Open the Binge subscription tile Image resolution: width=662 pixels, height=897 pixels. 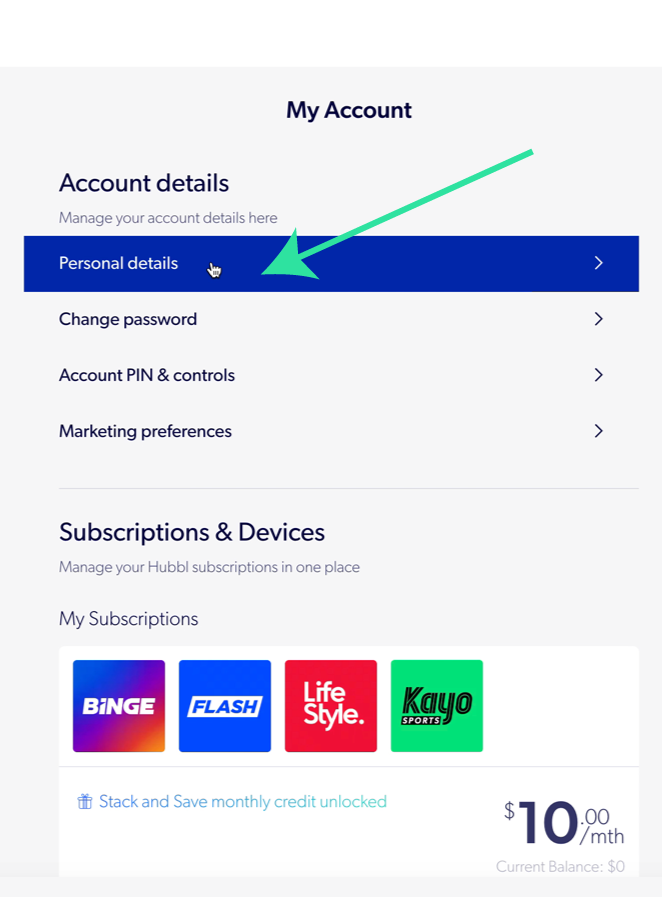pyautogui.click(x=119, y=706)
